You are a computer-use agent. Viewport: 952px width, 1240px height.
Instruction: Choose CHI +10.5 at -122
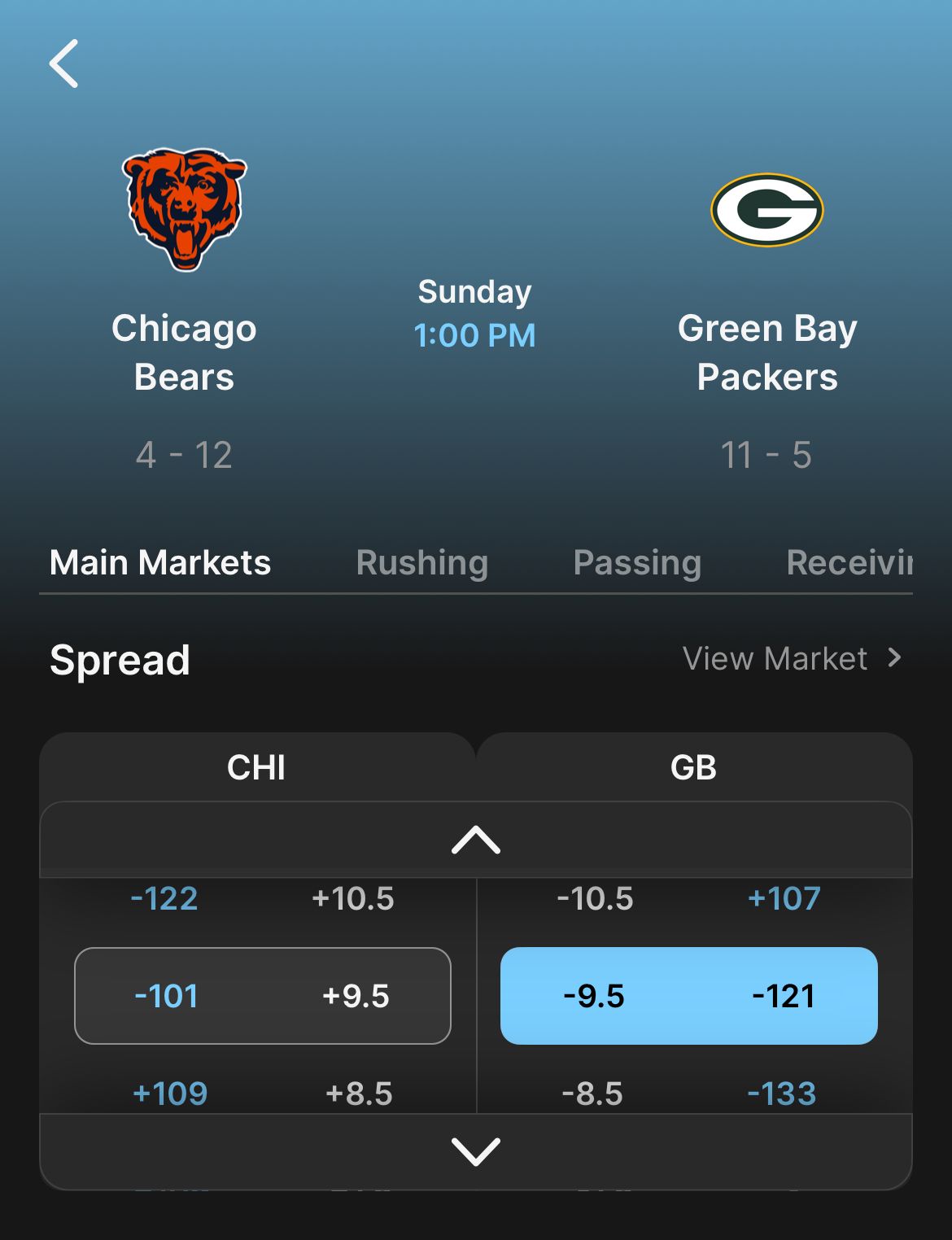point(262,899)
